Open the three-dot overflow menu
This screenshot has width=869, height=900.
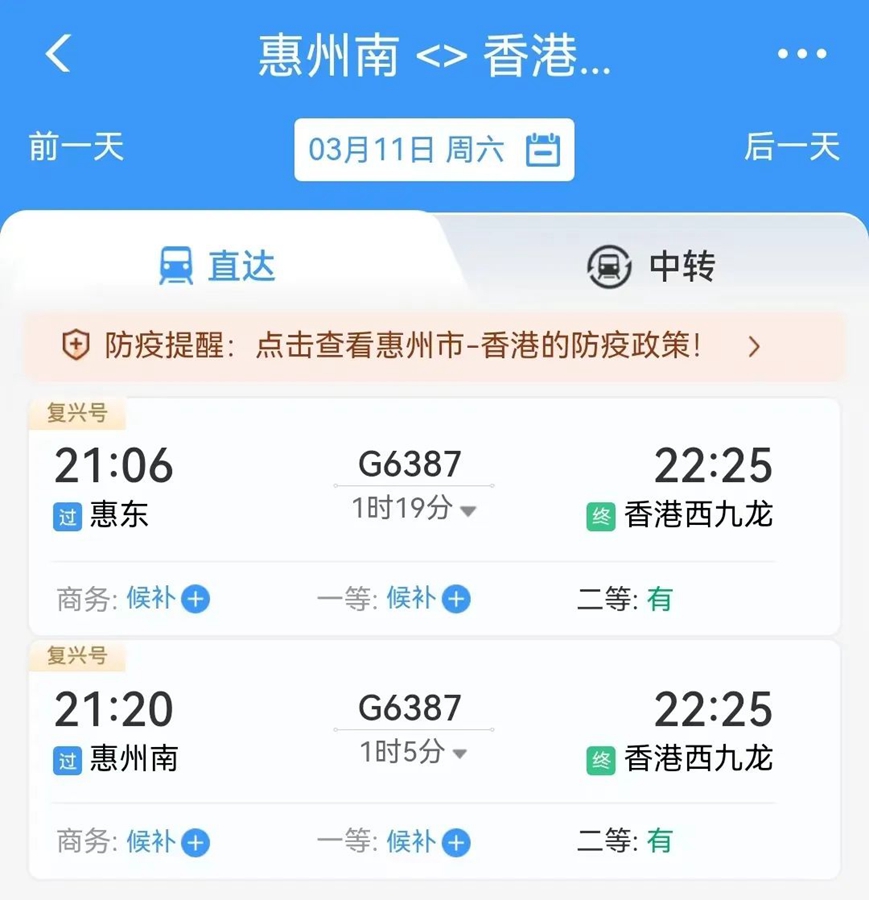802,54
